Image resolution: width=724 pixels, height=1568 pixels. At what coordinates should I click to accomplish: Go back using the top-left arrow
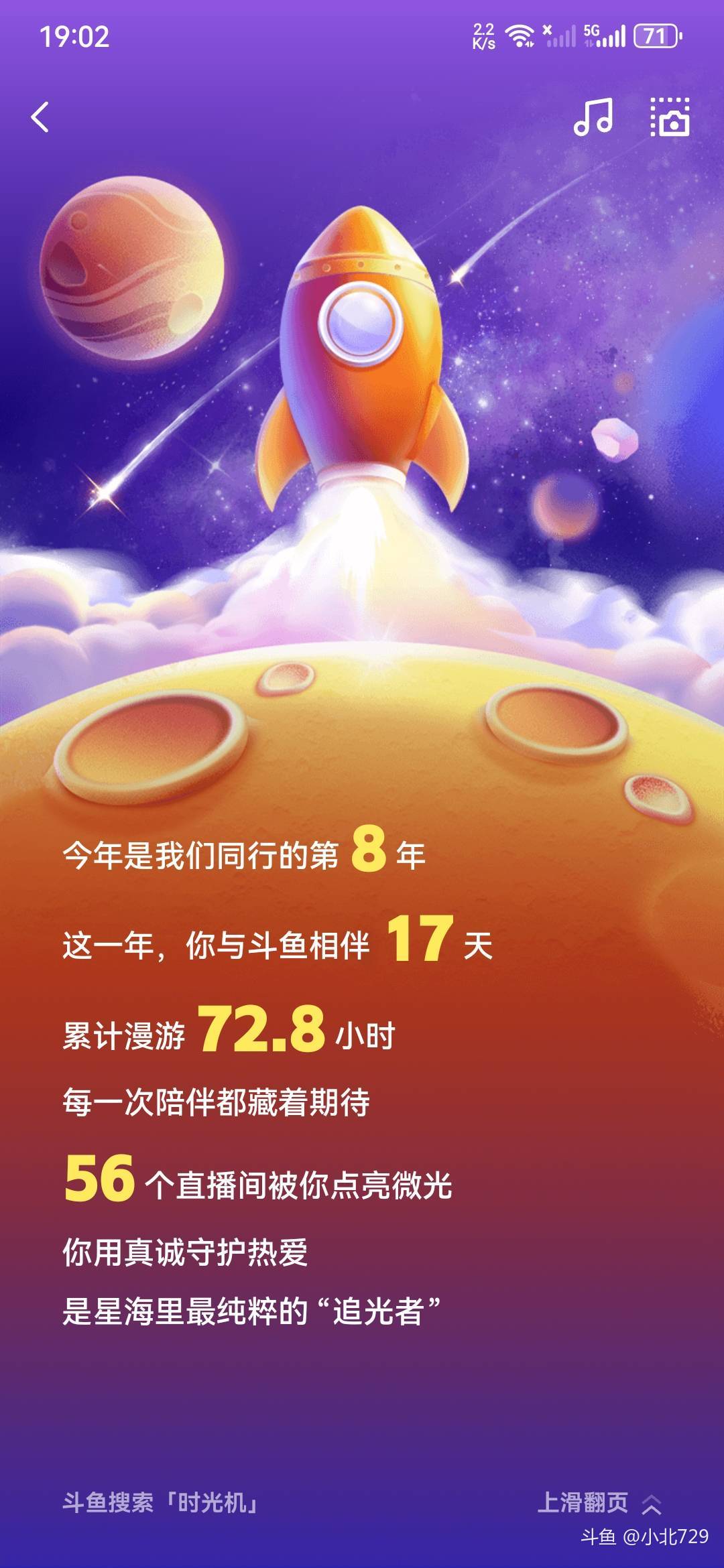[40, 117]
